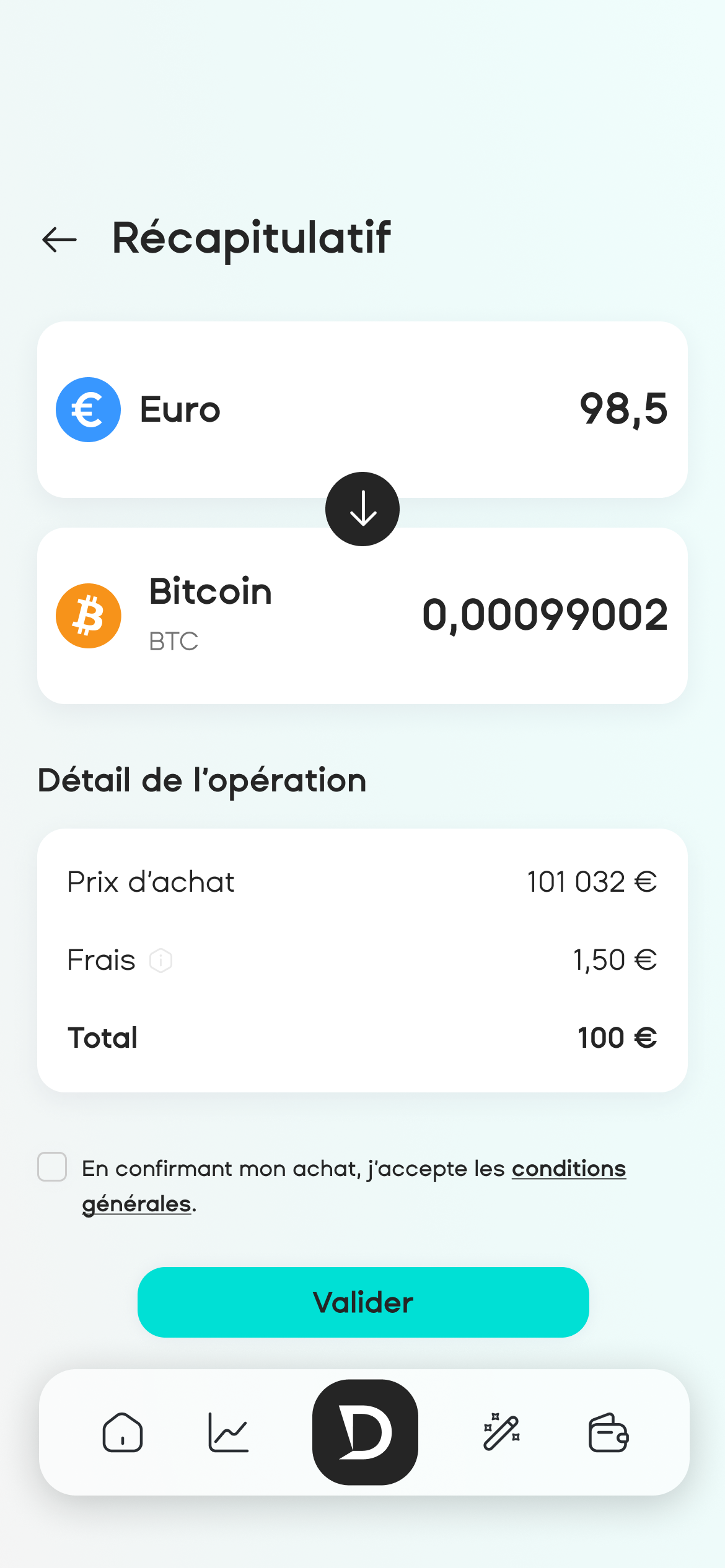Select the Euro 98,5 card
The height and width of the screenshot is (1568, 725).
click(x=362, y=409)
